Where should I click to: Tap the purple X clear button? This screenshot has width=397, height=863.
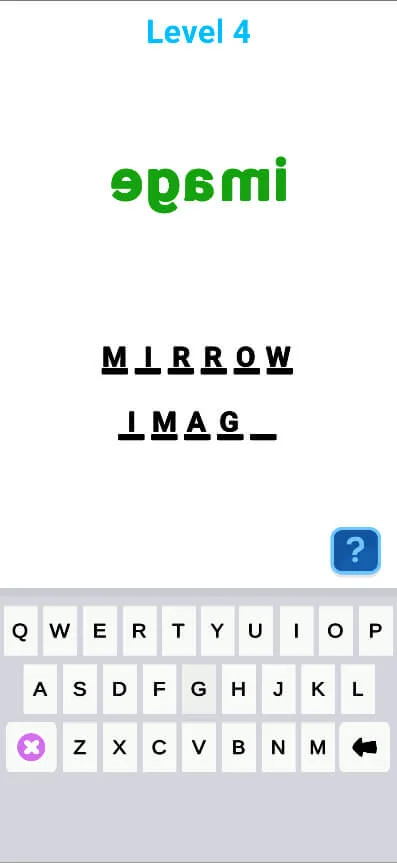(31, 747)
